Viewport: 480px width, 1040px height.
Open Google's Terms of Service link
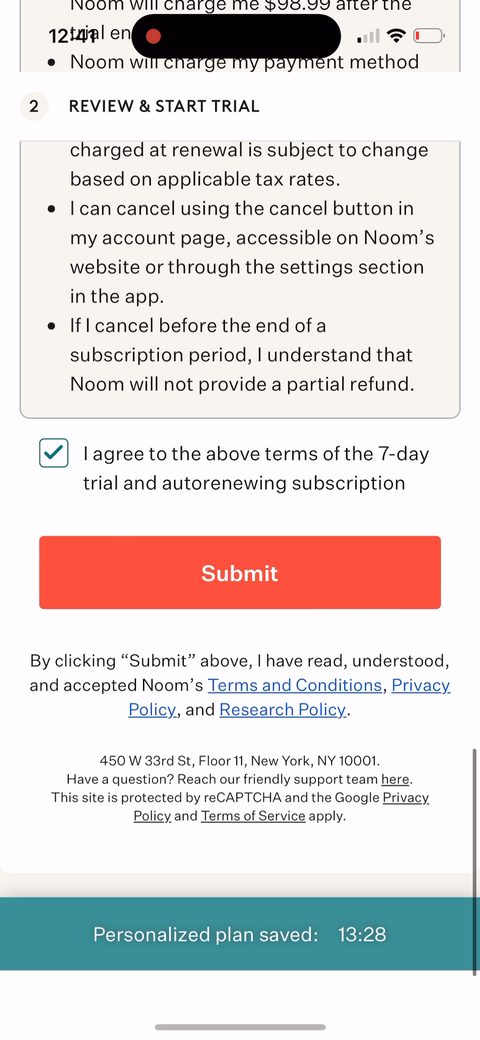click(253, 816)
